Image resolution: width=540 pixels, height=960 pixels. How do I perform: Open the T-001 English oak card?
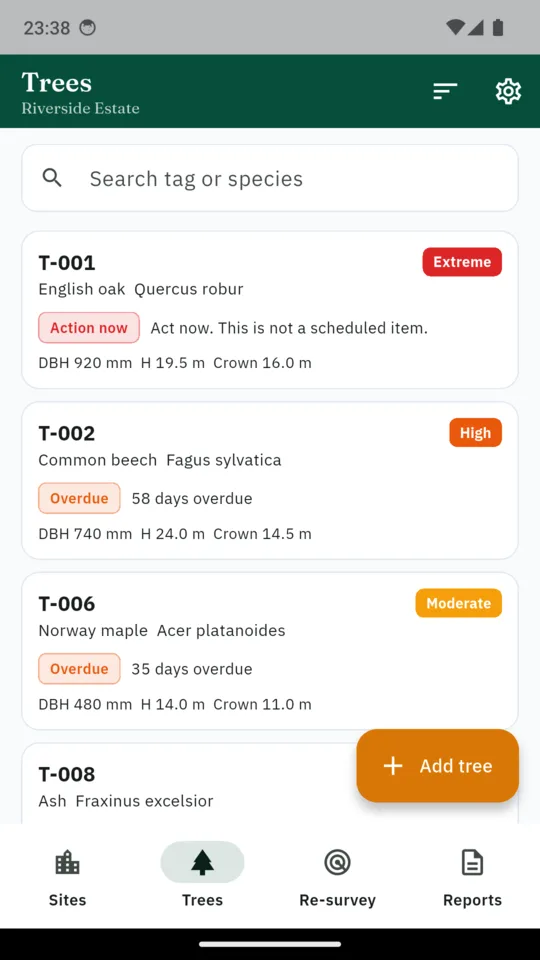(270, 310)
